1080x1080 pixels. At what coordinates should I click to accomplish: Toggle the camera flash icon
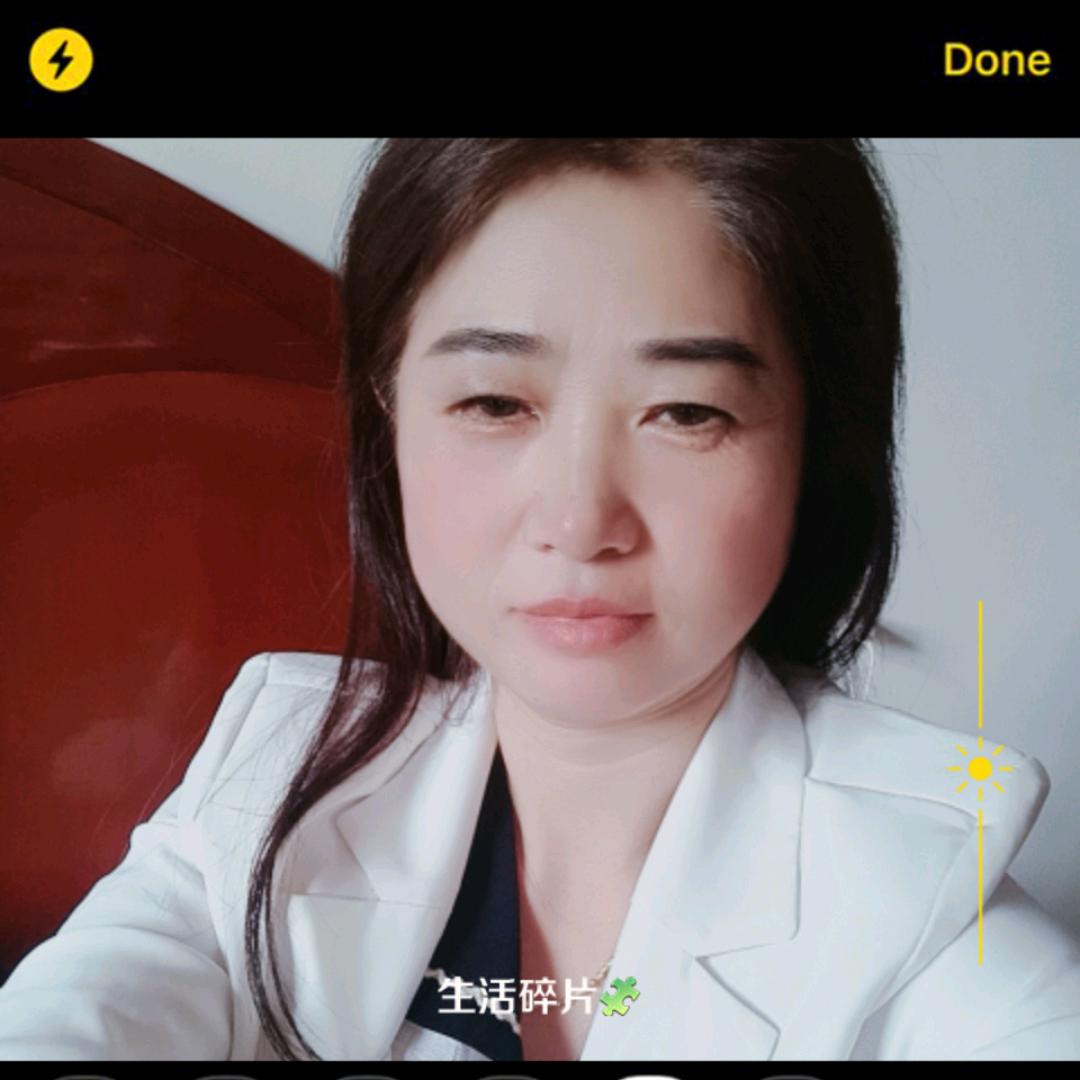click(61, 60)
